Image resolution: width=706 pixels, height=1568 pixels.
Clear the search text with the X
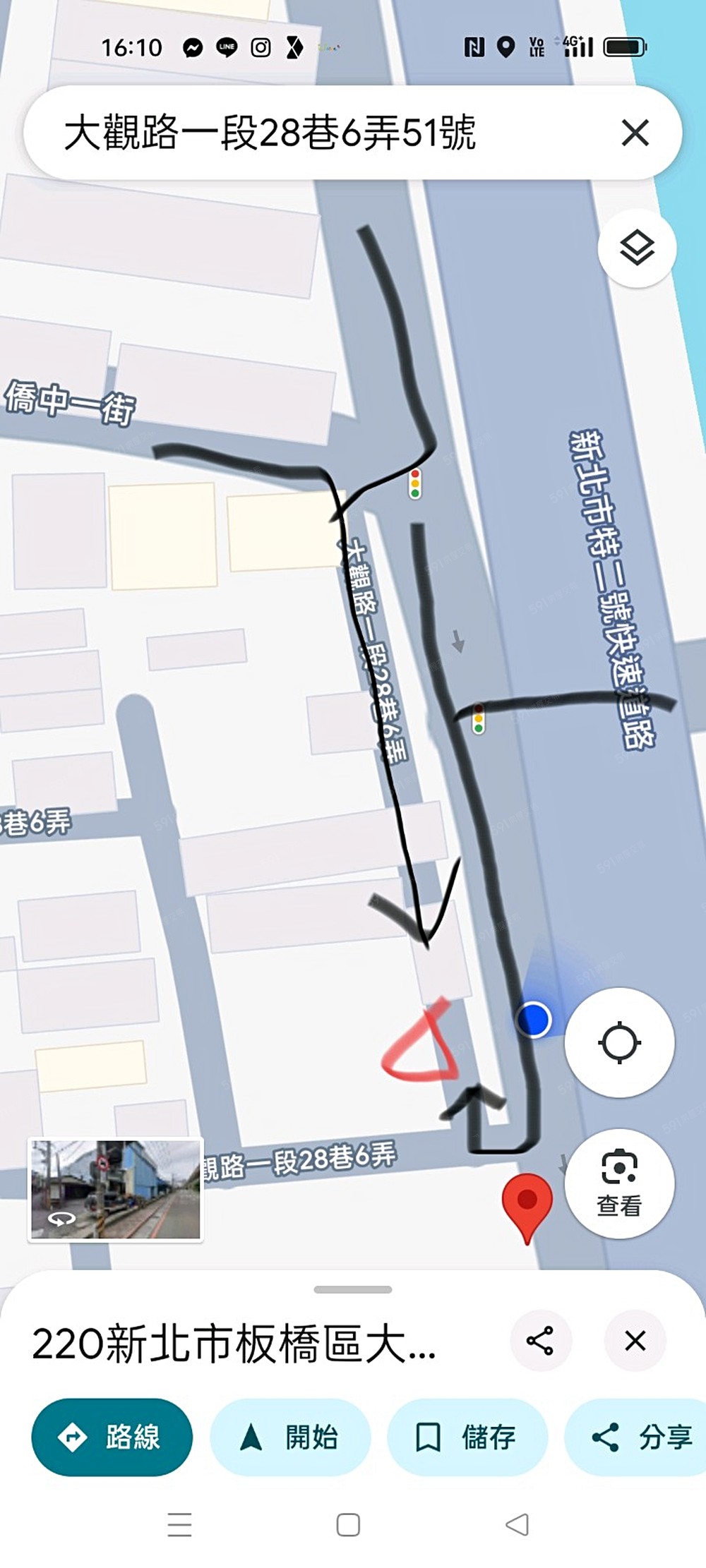point(635,133)
